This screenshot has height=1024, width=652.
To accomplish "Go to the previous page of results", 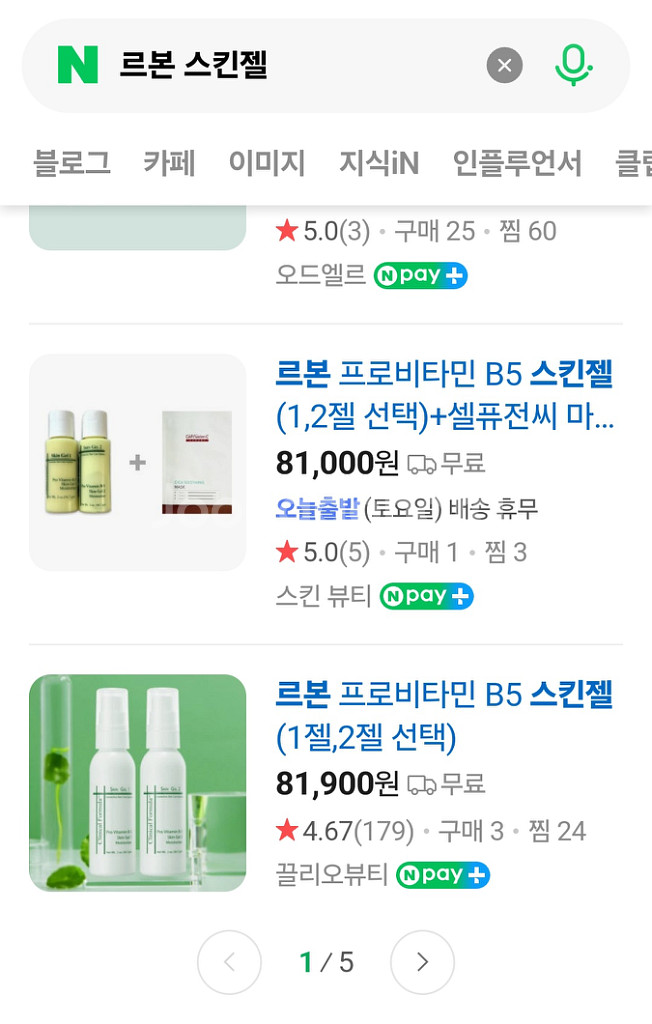I will pos(229,962).
